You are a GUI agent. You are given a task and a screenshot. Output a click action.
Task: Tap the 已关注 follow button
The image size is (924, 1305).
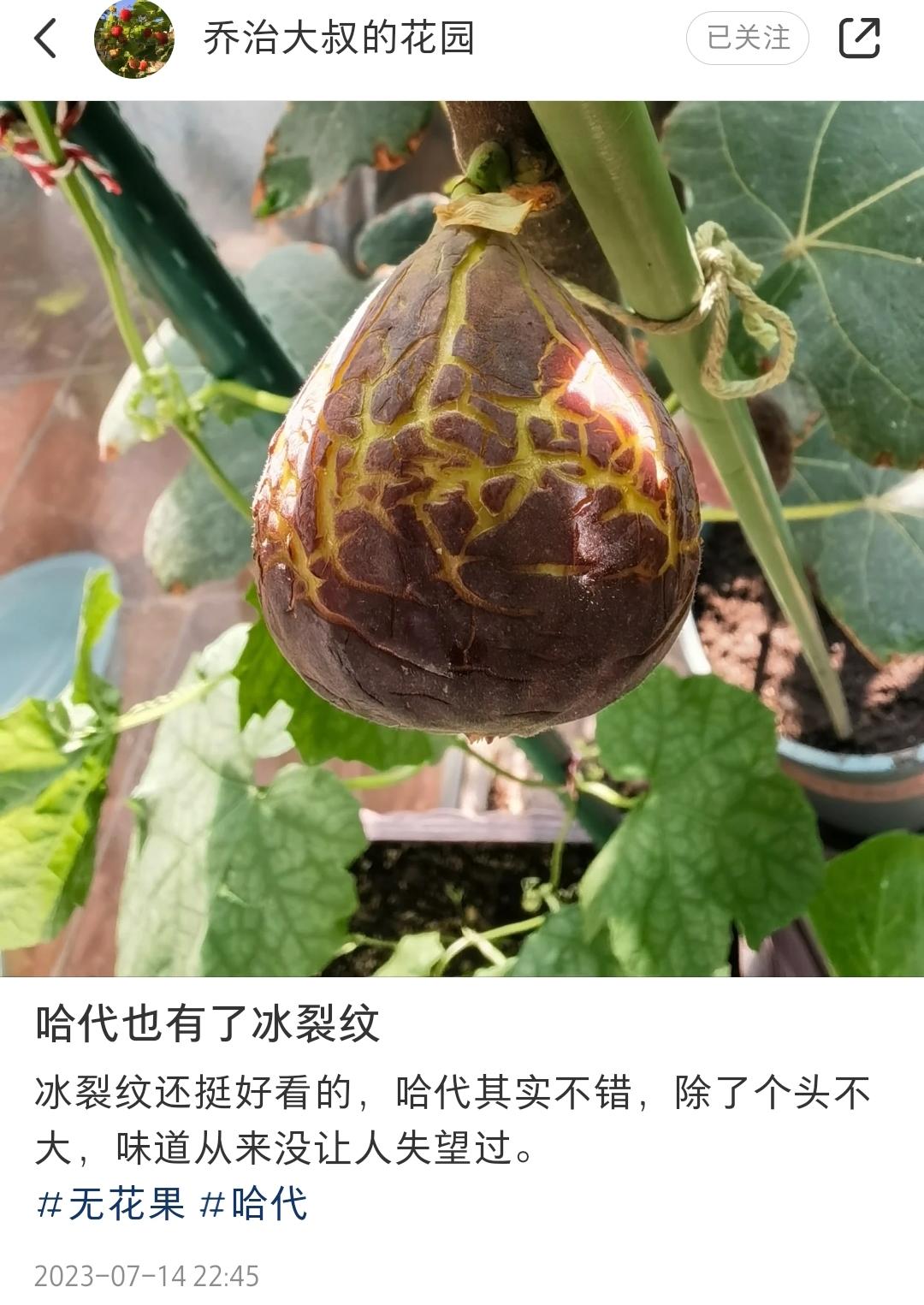[x=748, y=39]
